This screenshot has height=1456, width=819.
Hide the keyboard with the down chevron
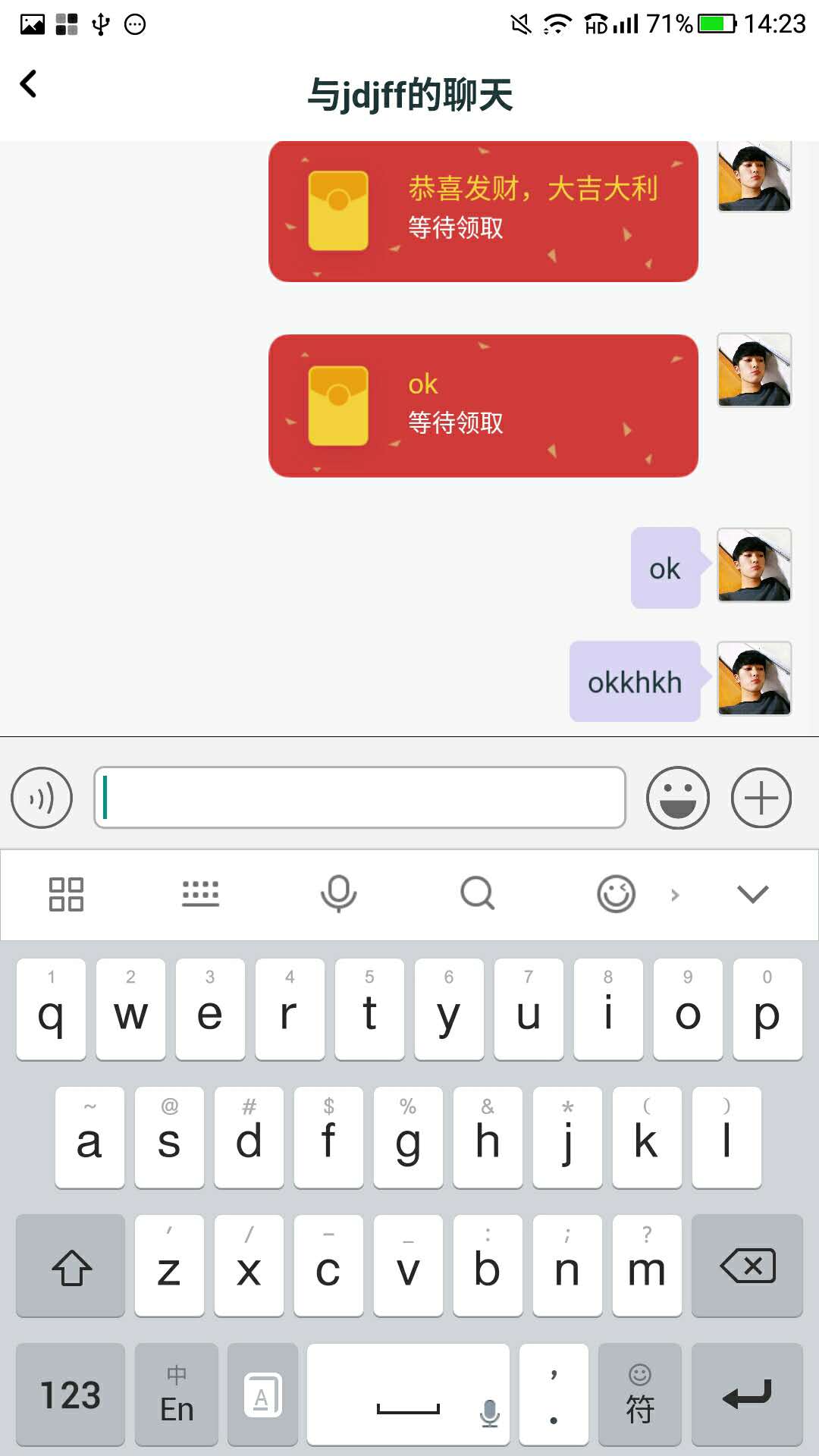(752, 894)
